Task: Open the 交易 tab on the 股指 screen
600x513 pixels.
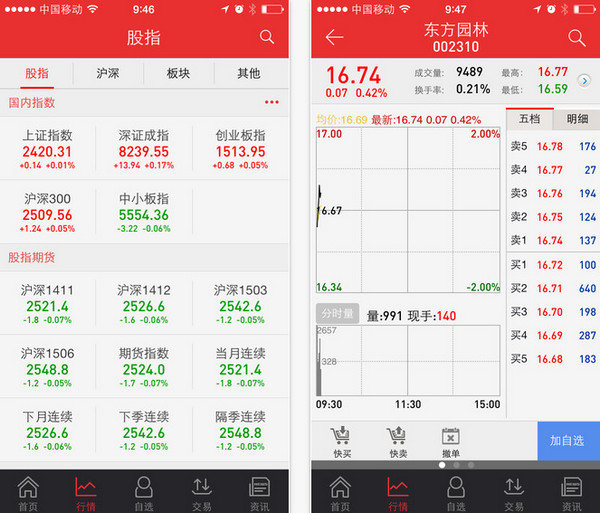Action: click(201, 493)
